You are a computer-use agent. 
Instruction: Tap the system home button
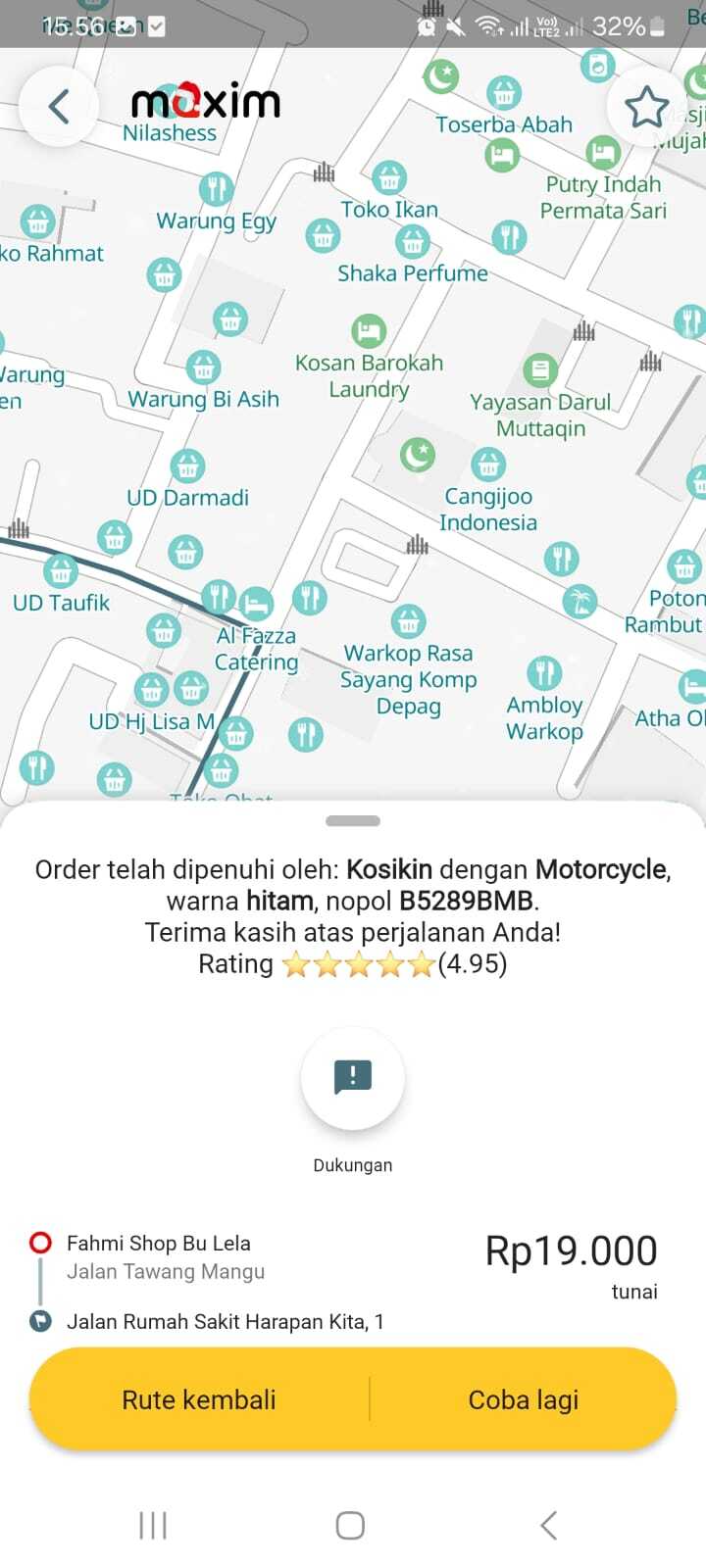(x=351, y=1525)
